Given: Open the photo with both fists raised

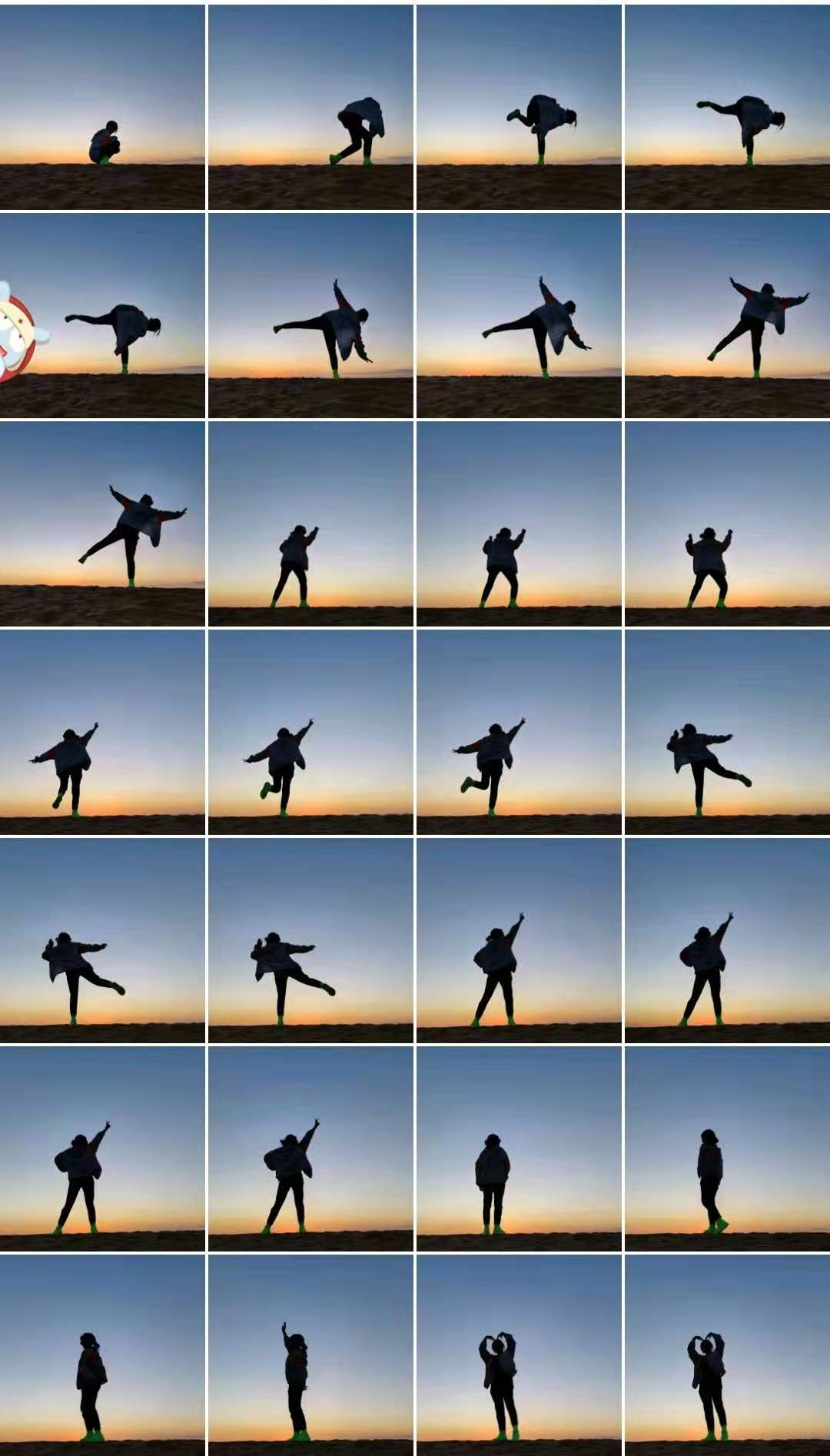Looking at the screenshot, I should [726, 524].
